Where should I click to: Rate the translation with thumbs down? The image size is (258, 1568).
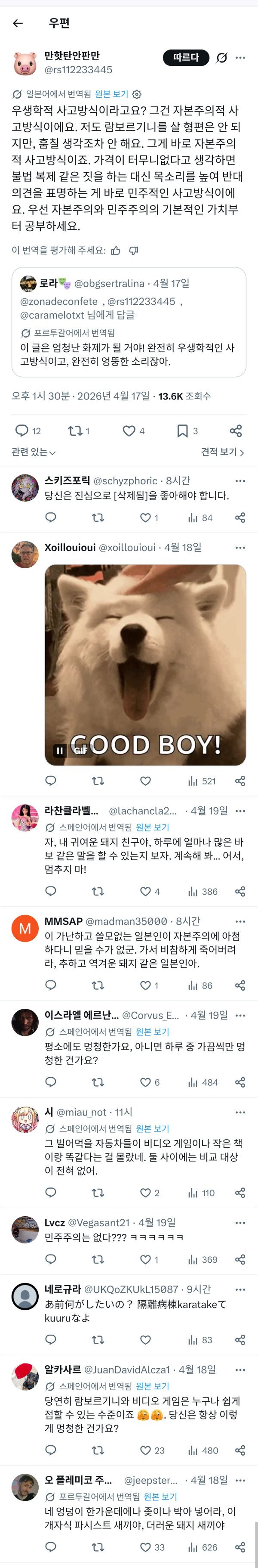click(x=134, y=250)
